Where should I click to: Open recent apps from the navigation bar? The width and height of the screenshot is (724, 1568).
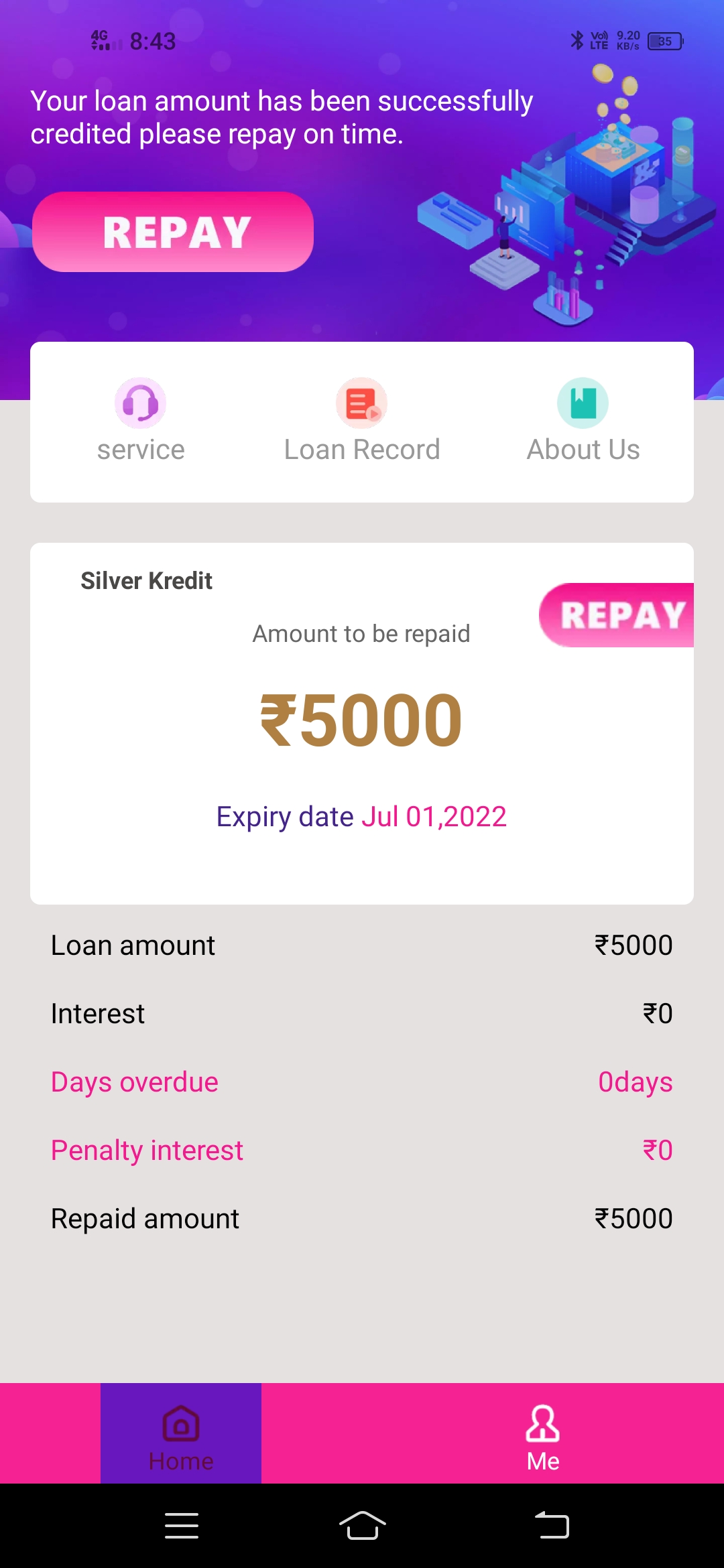[x=182, y=1526]
